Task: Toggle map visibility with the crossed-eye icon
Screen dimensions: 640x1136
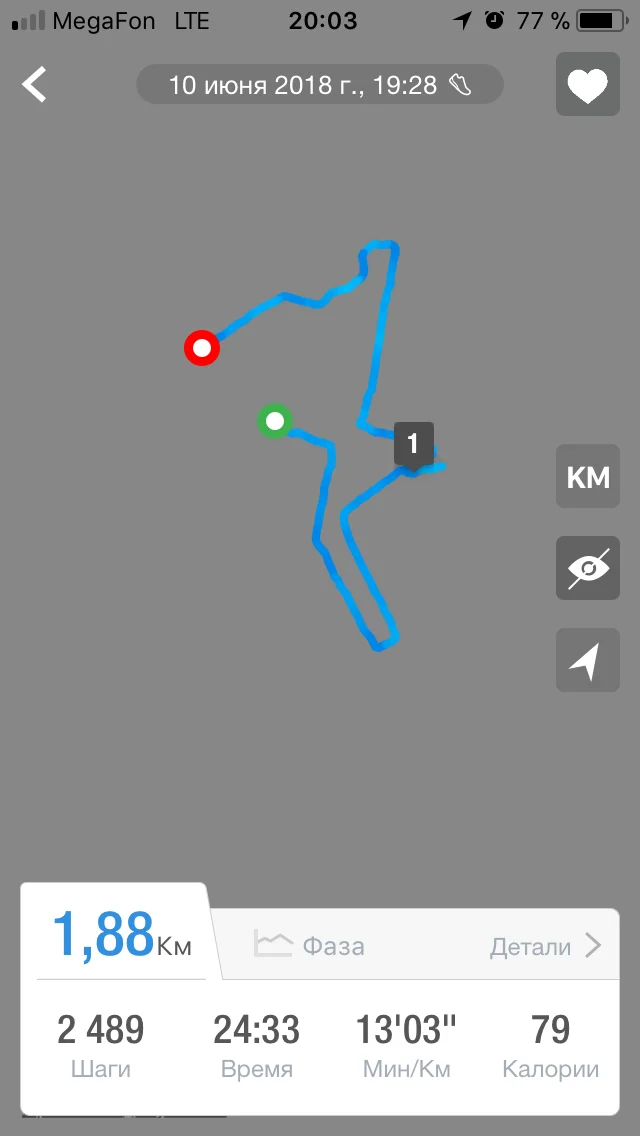Action: (x=588, y=568)
